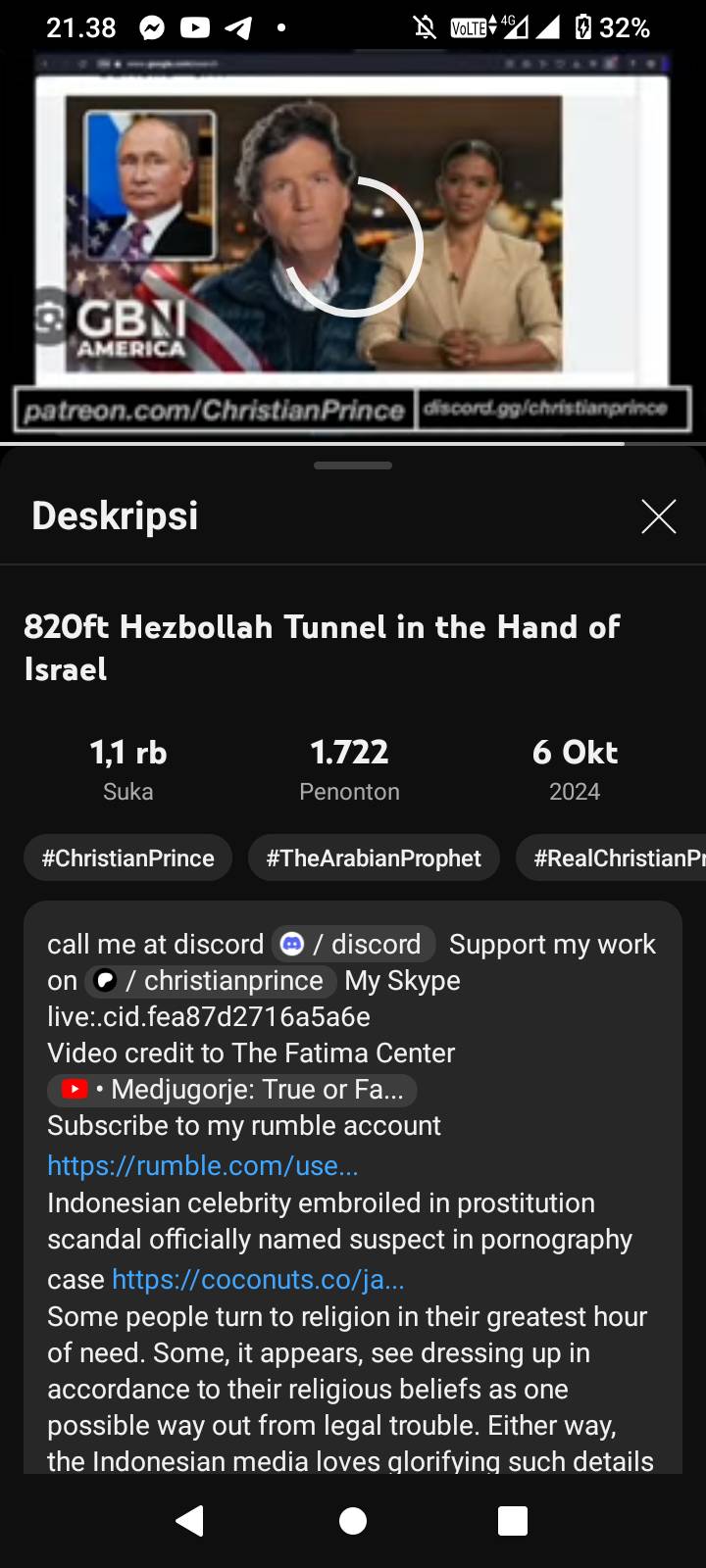Select the #ChristianPrince hashtag chip
Screen dimensions: 706x1568
pyautogui.click(x=127, y=858)
